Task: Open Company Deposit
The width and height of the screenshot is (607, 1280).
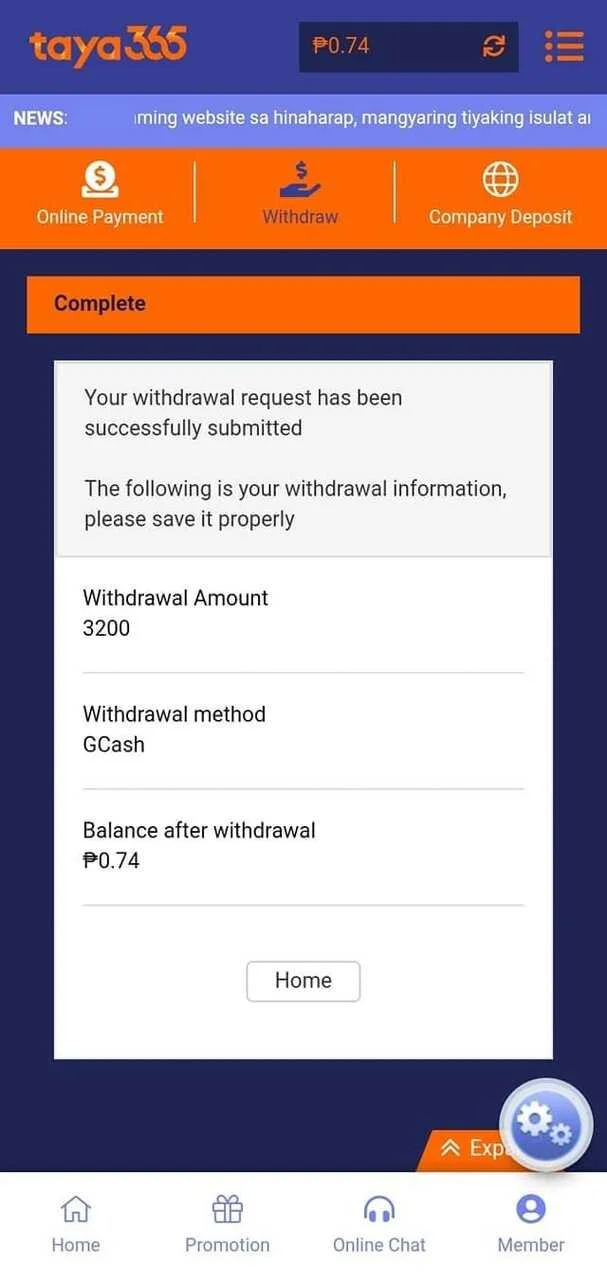Action: pyautogui.click(x=500, y=196)
